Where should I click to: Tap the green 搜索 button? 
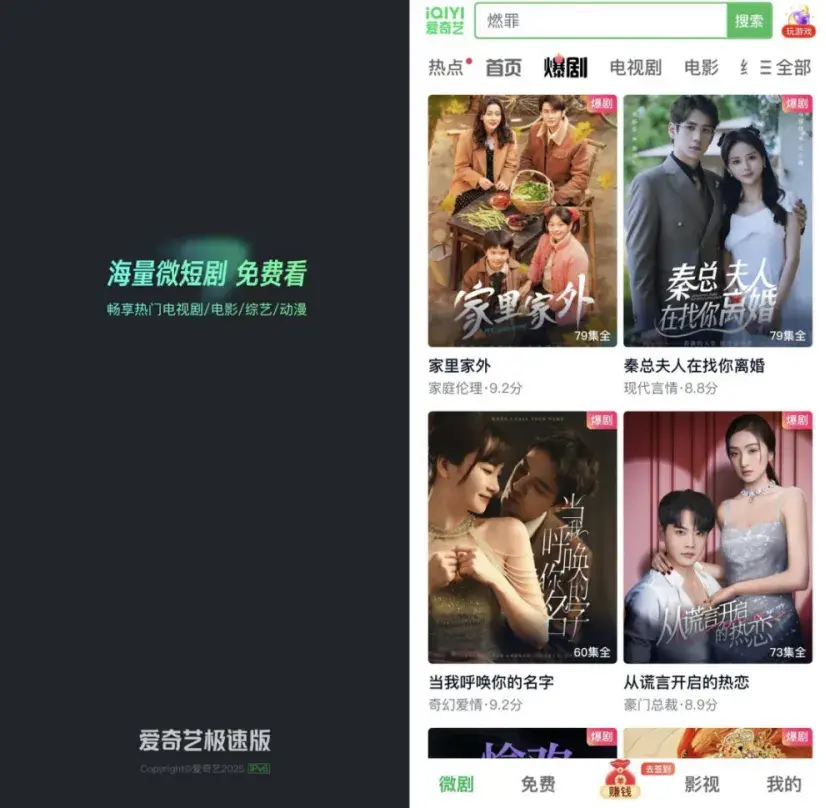[749, 21]
